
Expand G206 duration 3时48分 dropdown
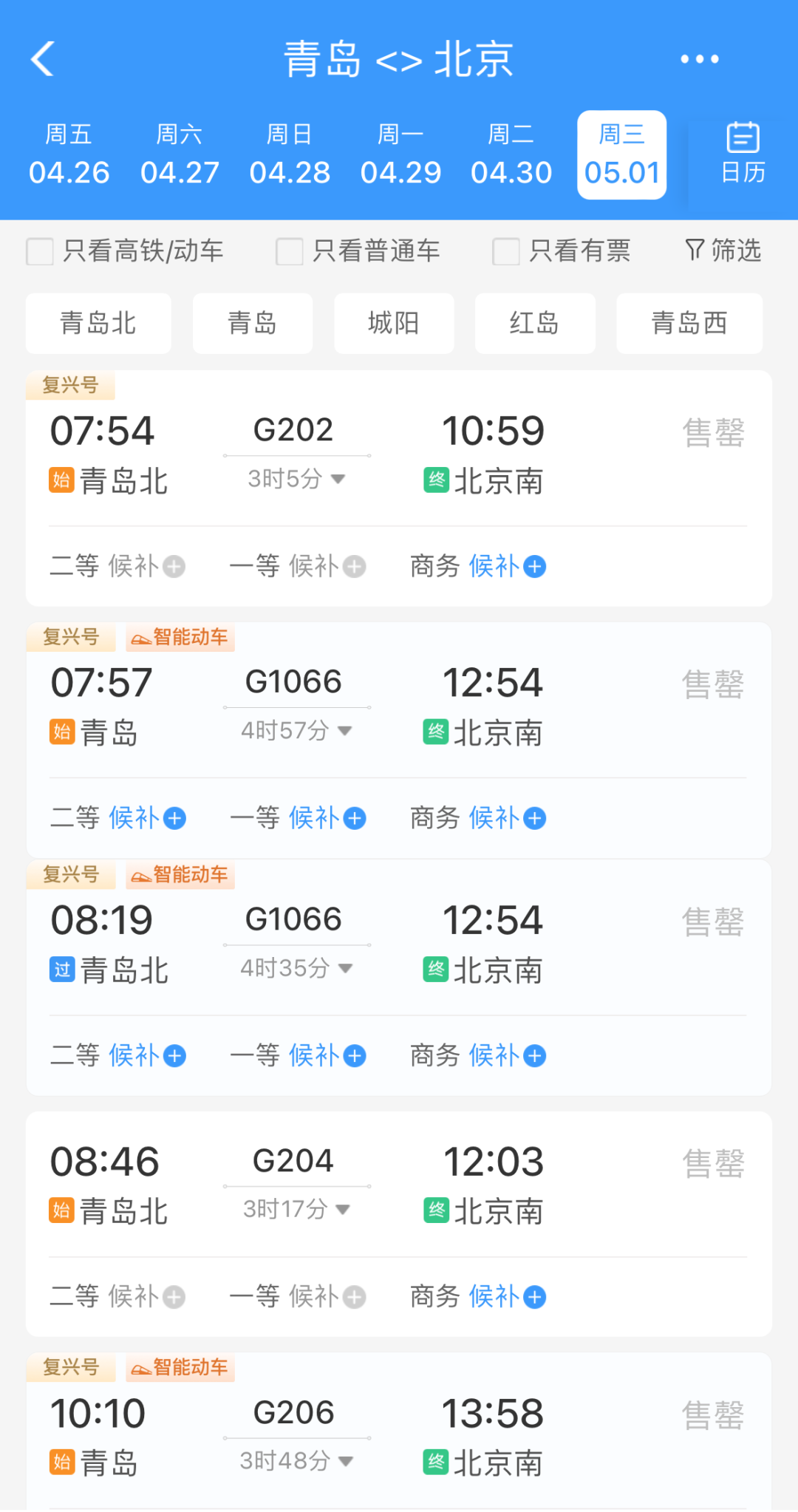pyautogui.click(x=297, y=1460)
